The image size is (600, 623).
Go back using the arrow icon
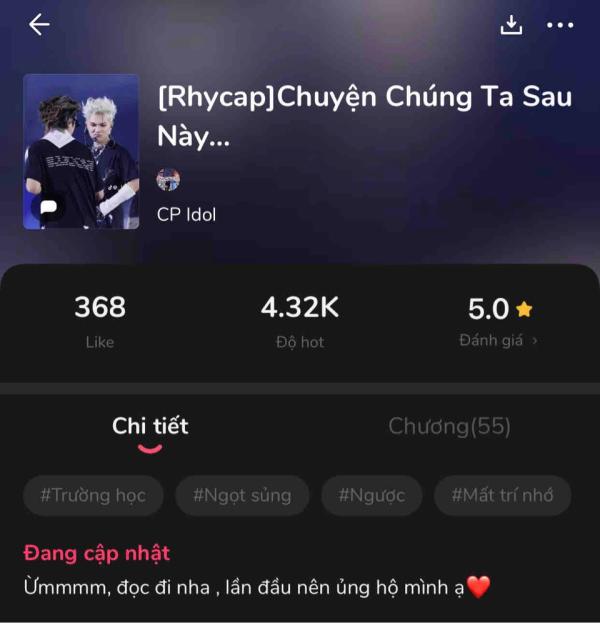click(39, 25)
